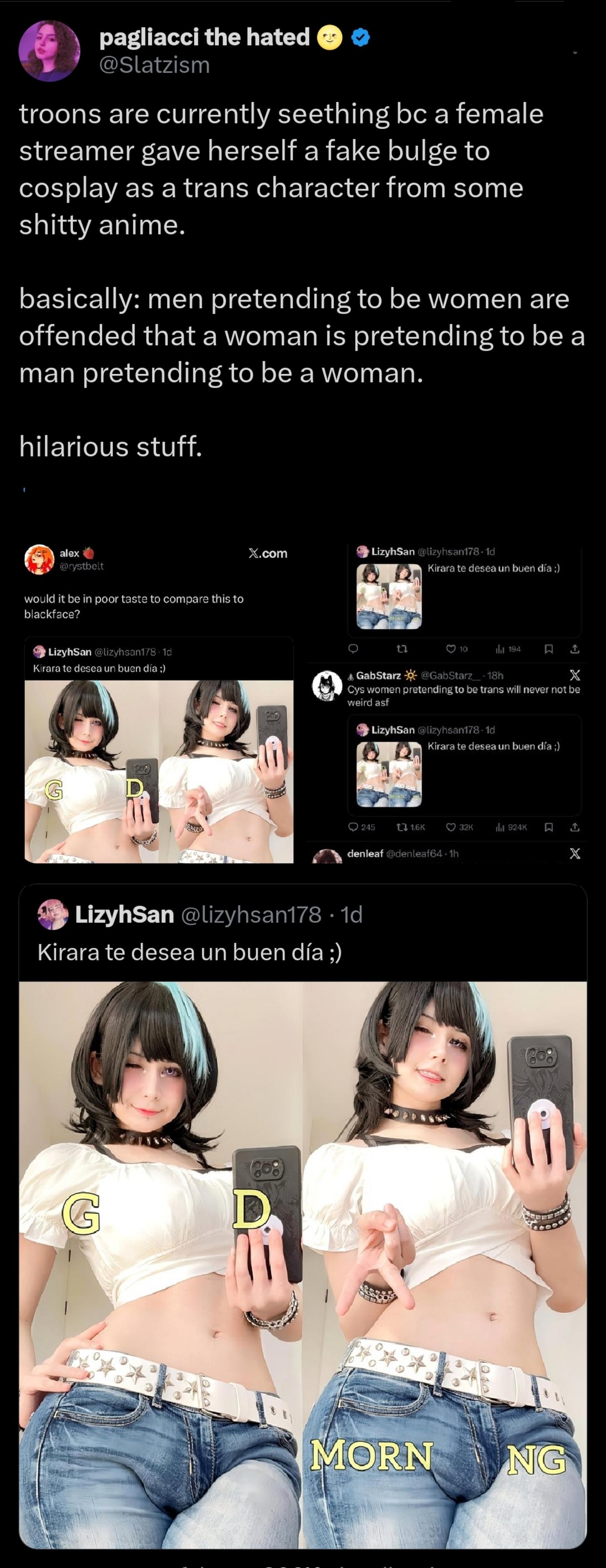Open pagliacci the hated's profile picture
This screenshot has width=606, height=1568.
[x=49, y=50]
